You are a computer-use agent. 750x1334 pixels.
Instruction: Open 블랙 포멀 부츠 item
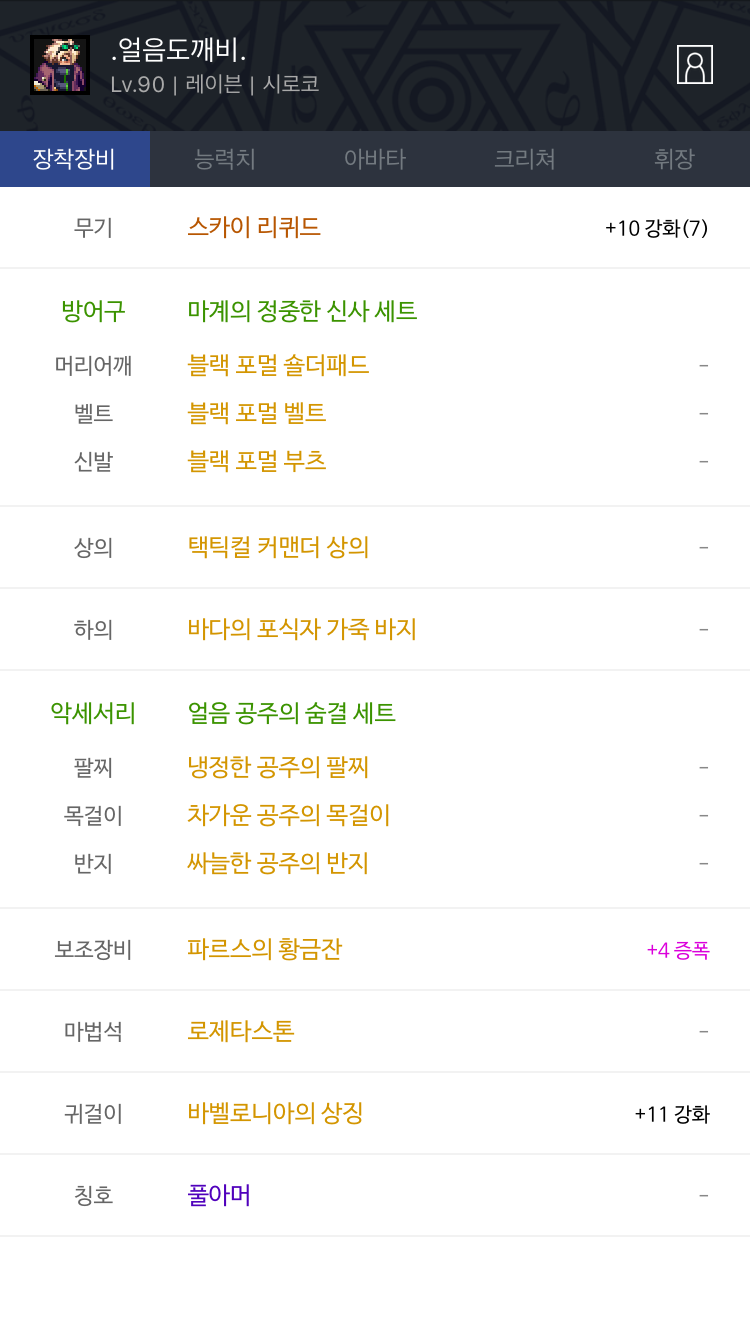click(x=257, y=461)
